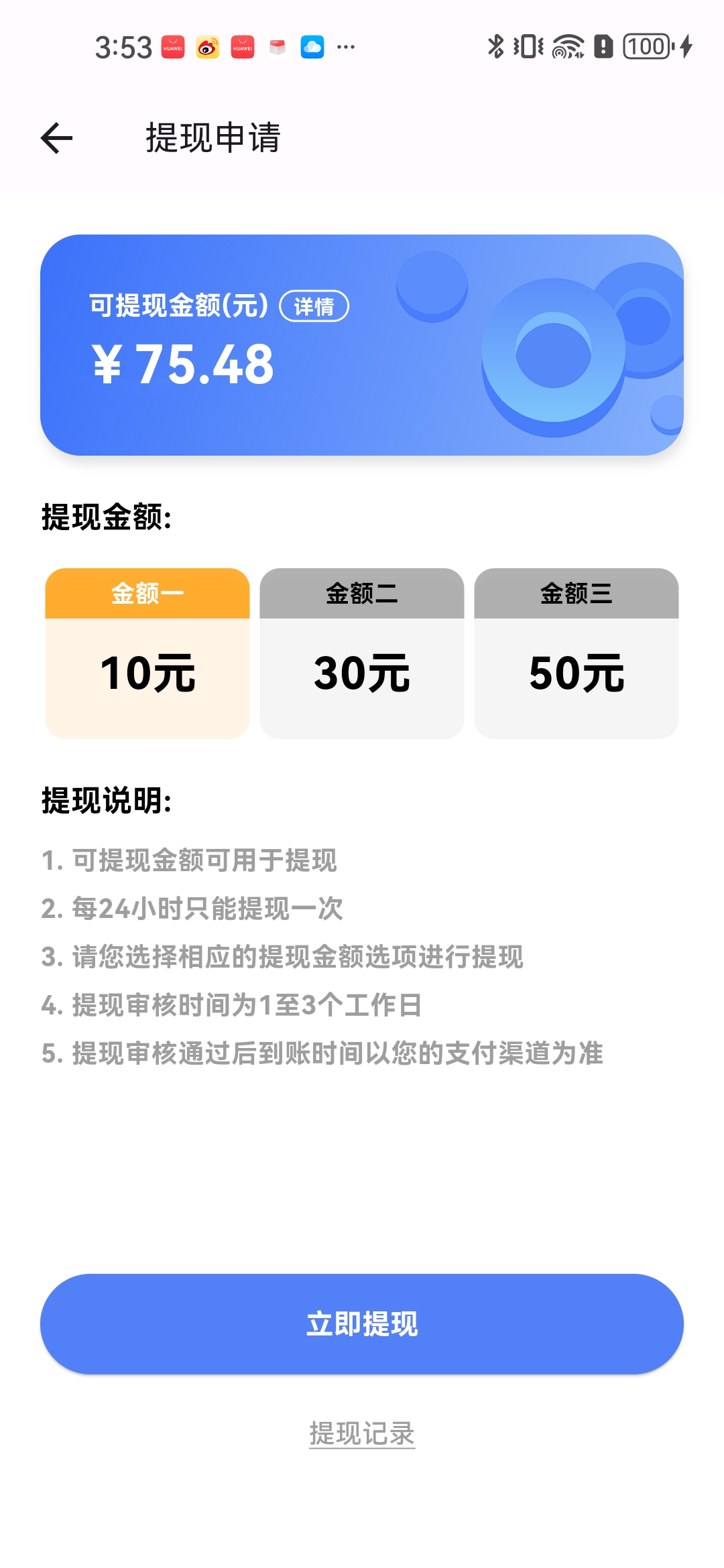Tap the 立即提现 button
This screenshot has width=724, height=1568.
coord(362,1324)
